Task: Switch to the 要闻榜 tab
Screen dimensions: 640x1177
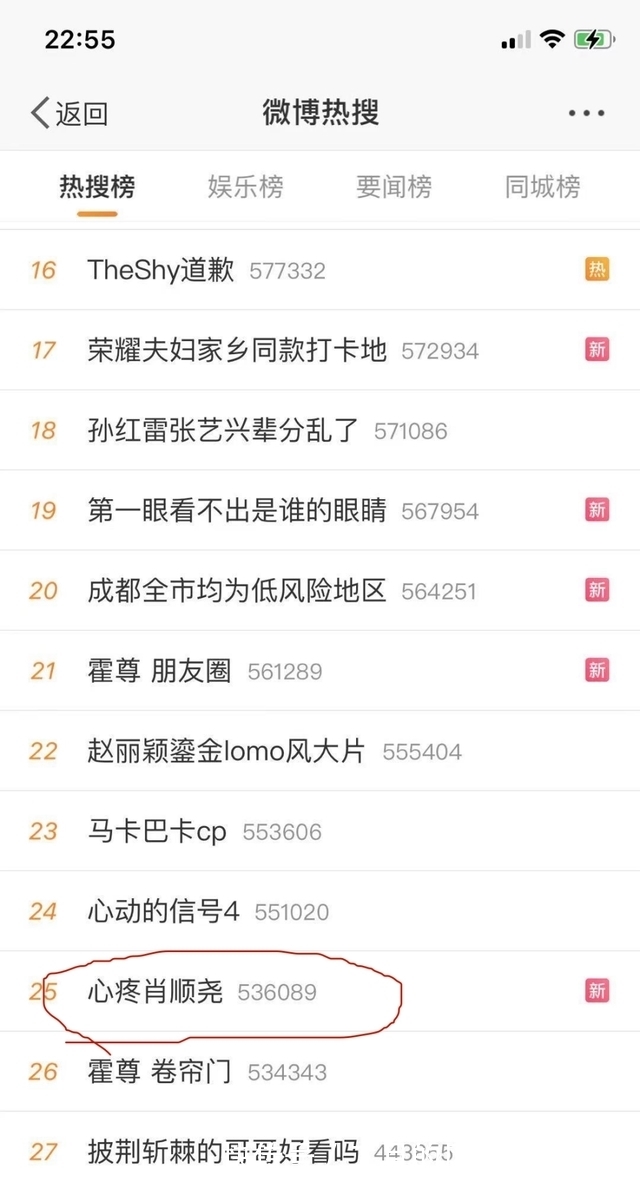Action: [394, 186]
